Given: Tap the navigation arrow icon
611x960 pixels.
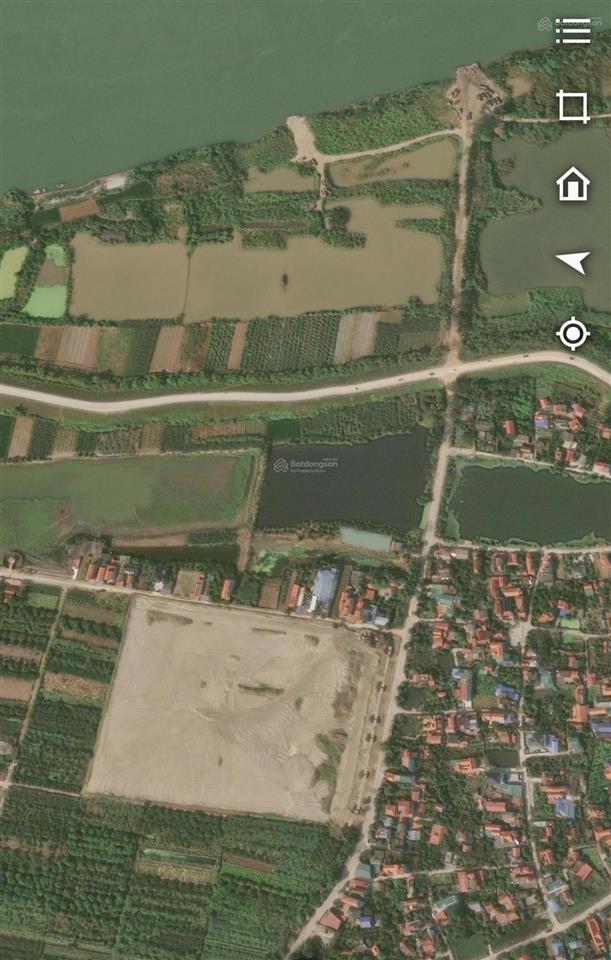Looking at the screenshot, I should coord(572,262).
